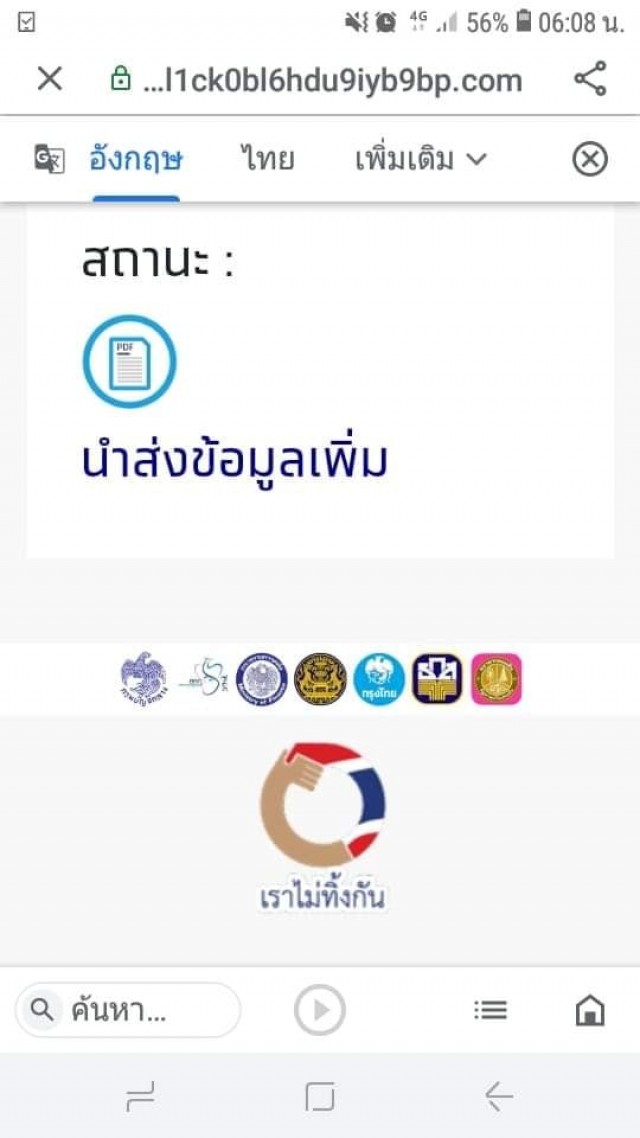
Task: Share this page
Action: click(590, 79)
